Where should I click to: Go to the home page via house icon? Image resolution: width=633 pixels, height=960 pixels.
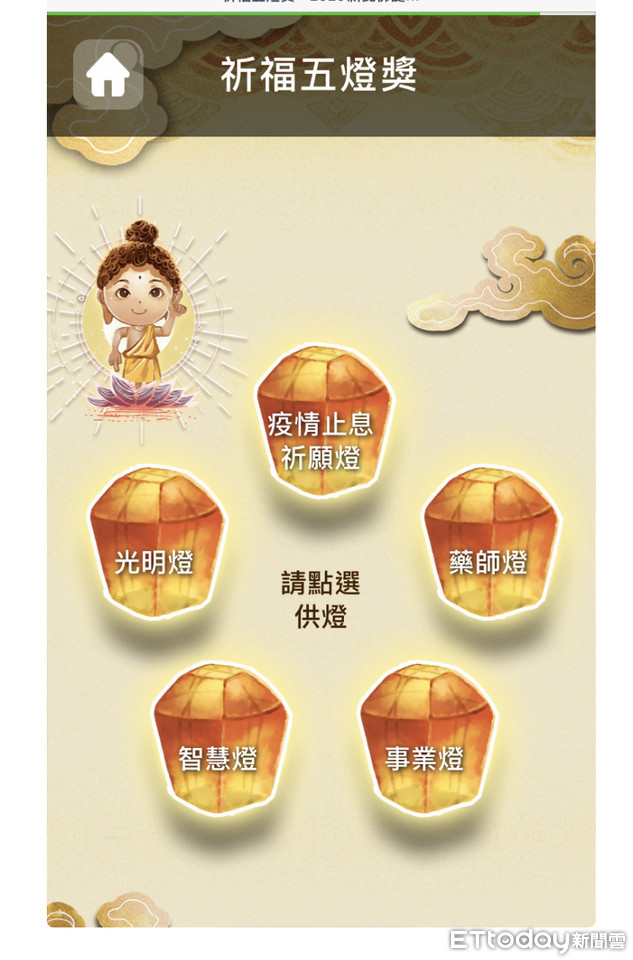pyautogui.click(x=108, y=75)
